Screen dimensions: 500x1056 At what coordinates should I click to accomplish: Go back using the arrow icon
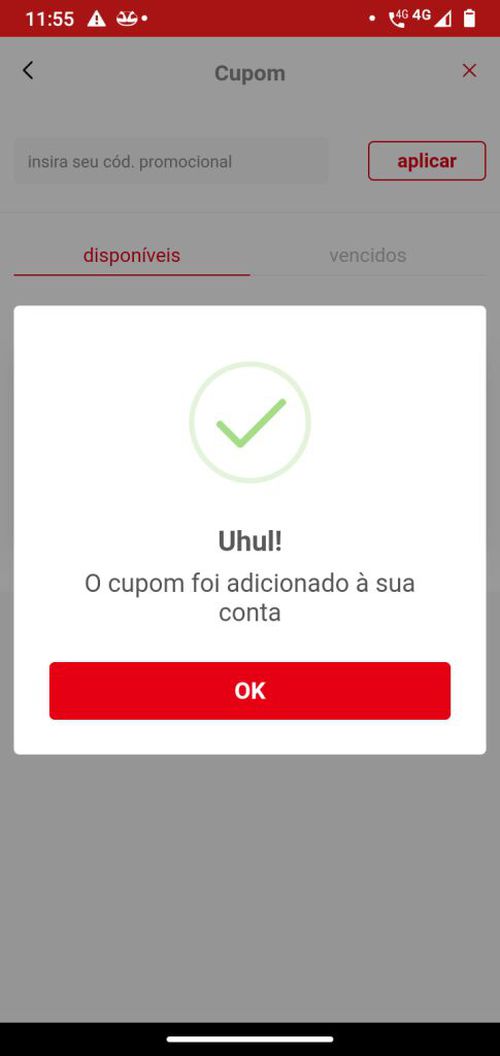point(28,71)
